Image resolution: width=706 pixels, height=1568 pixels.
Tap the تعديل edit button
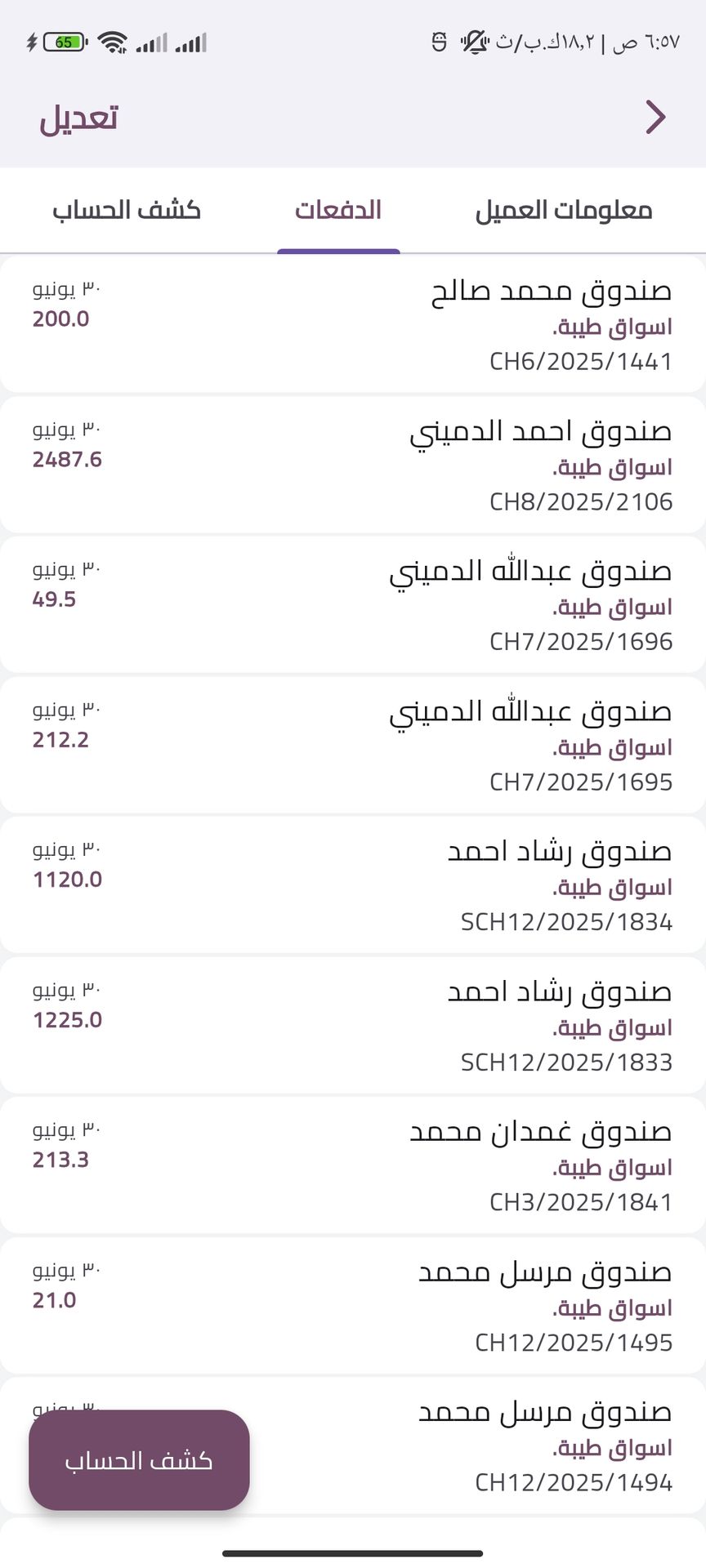coord(78,118)
